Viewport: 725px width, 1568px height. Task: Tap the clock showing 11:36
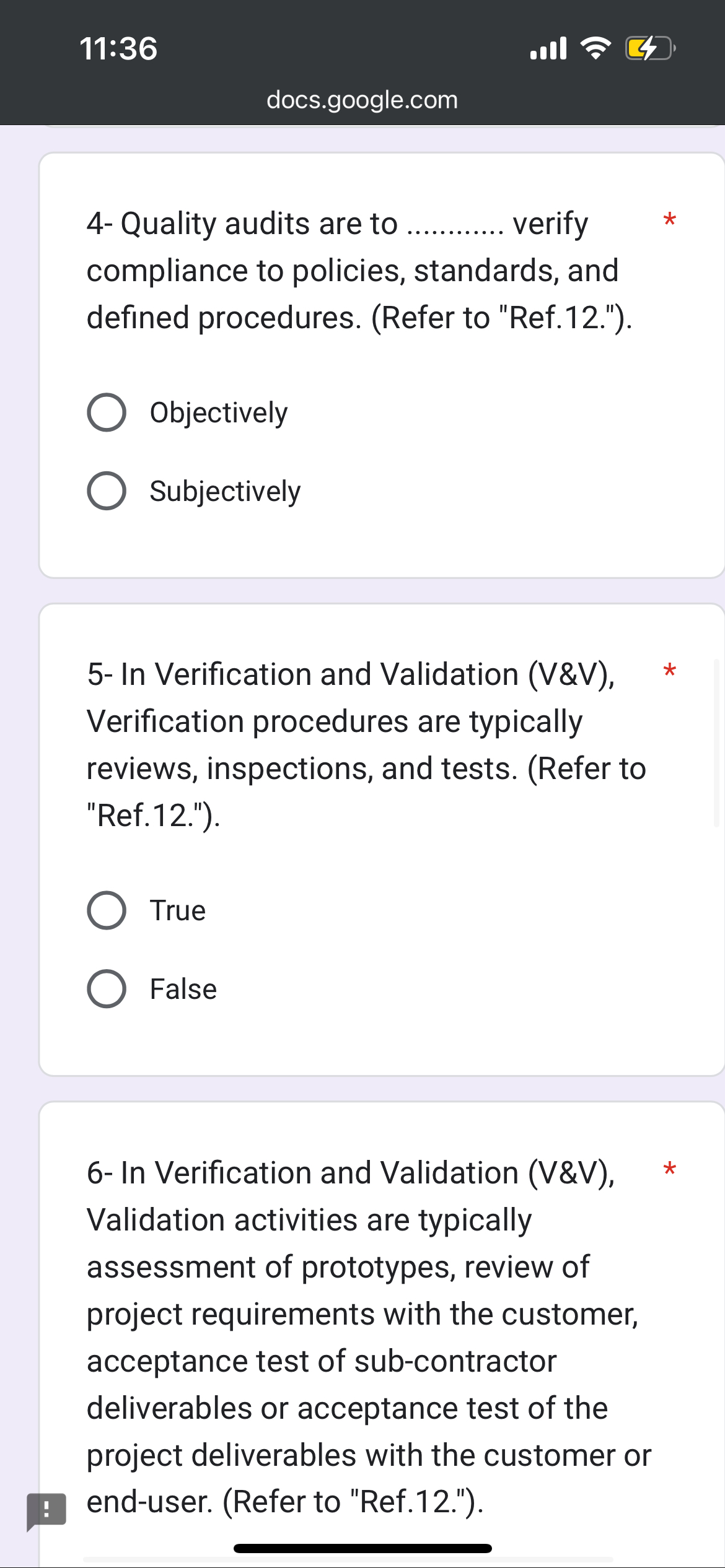coord(118,49)
